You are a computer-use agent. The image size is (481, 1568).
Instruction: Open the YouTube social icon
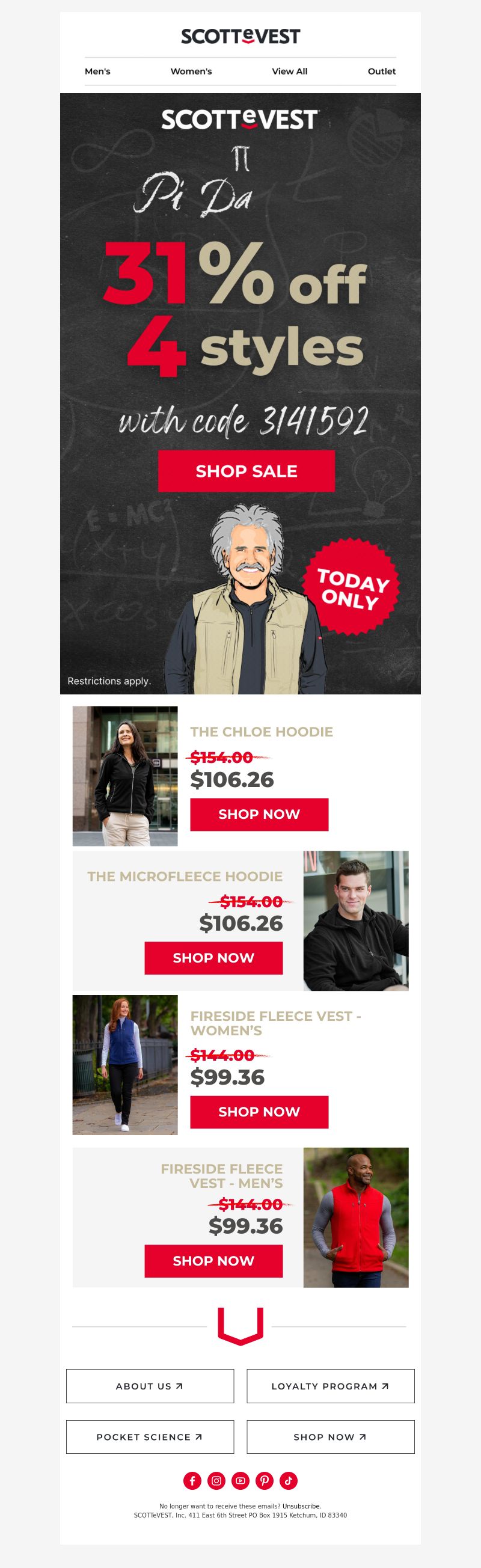[240, 1480]
